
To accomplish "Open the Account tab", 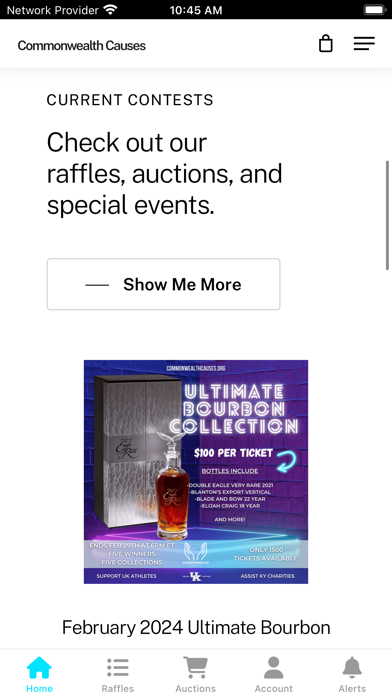I will coord(274,674).
